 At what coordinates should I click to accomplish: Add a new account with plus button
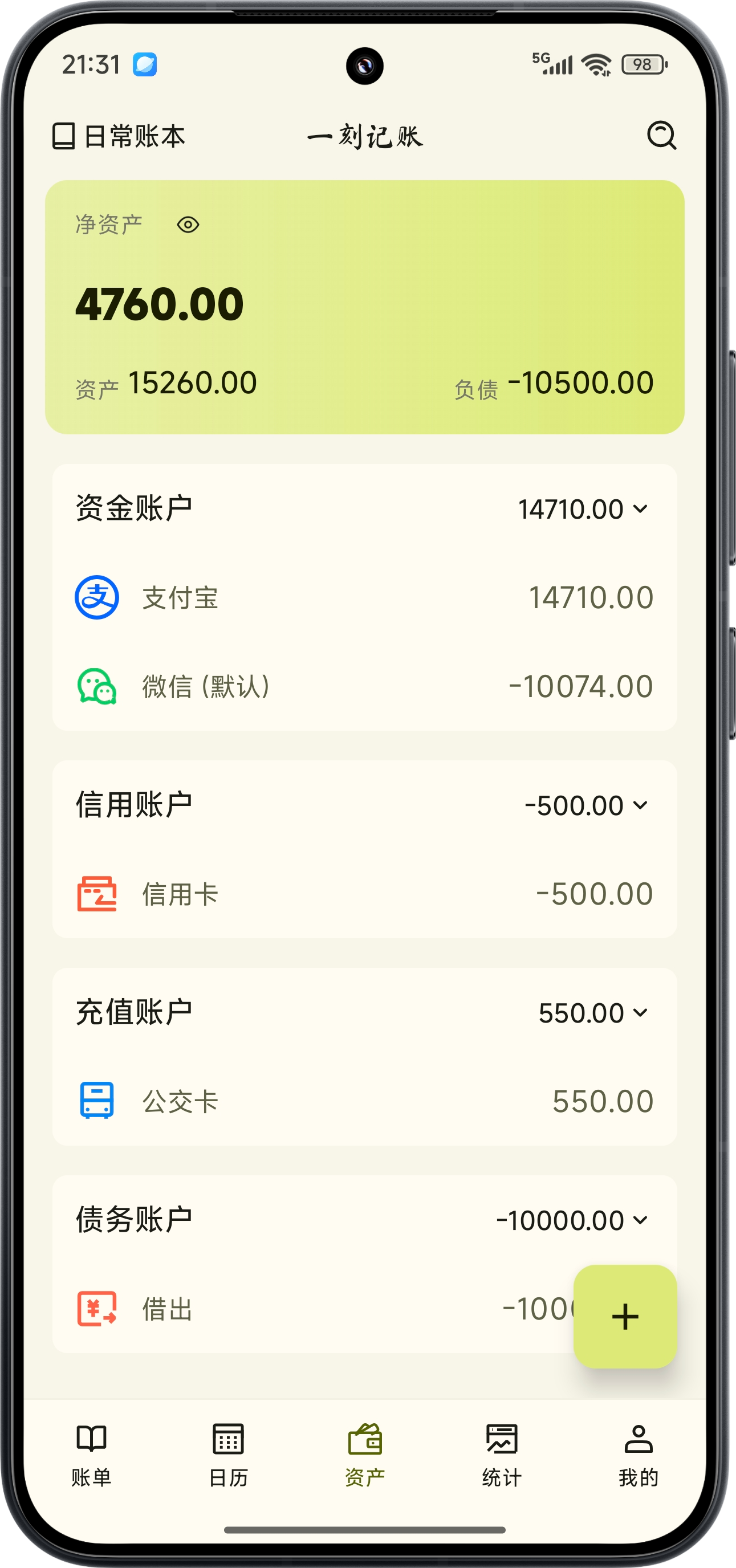625,1317
